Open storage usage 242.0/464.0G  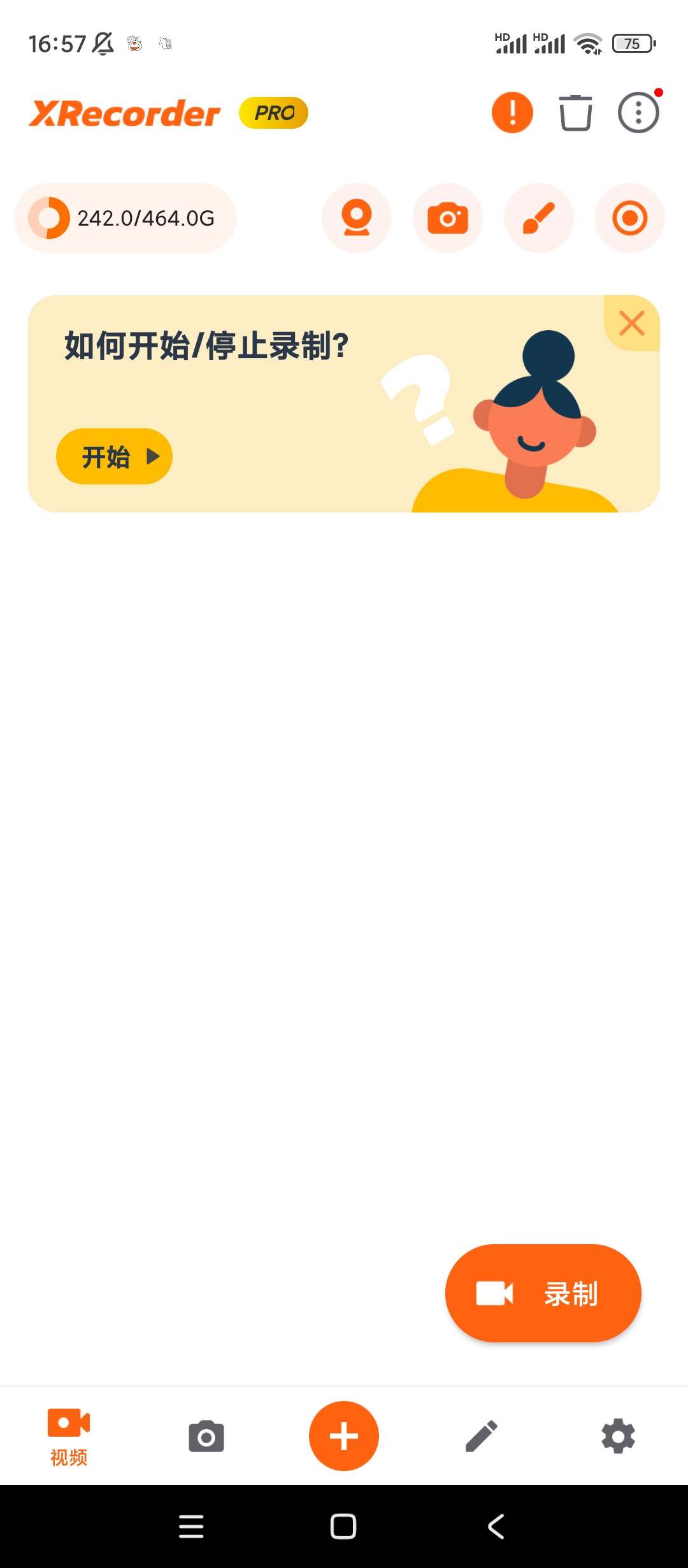(x=125, y=218)
